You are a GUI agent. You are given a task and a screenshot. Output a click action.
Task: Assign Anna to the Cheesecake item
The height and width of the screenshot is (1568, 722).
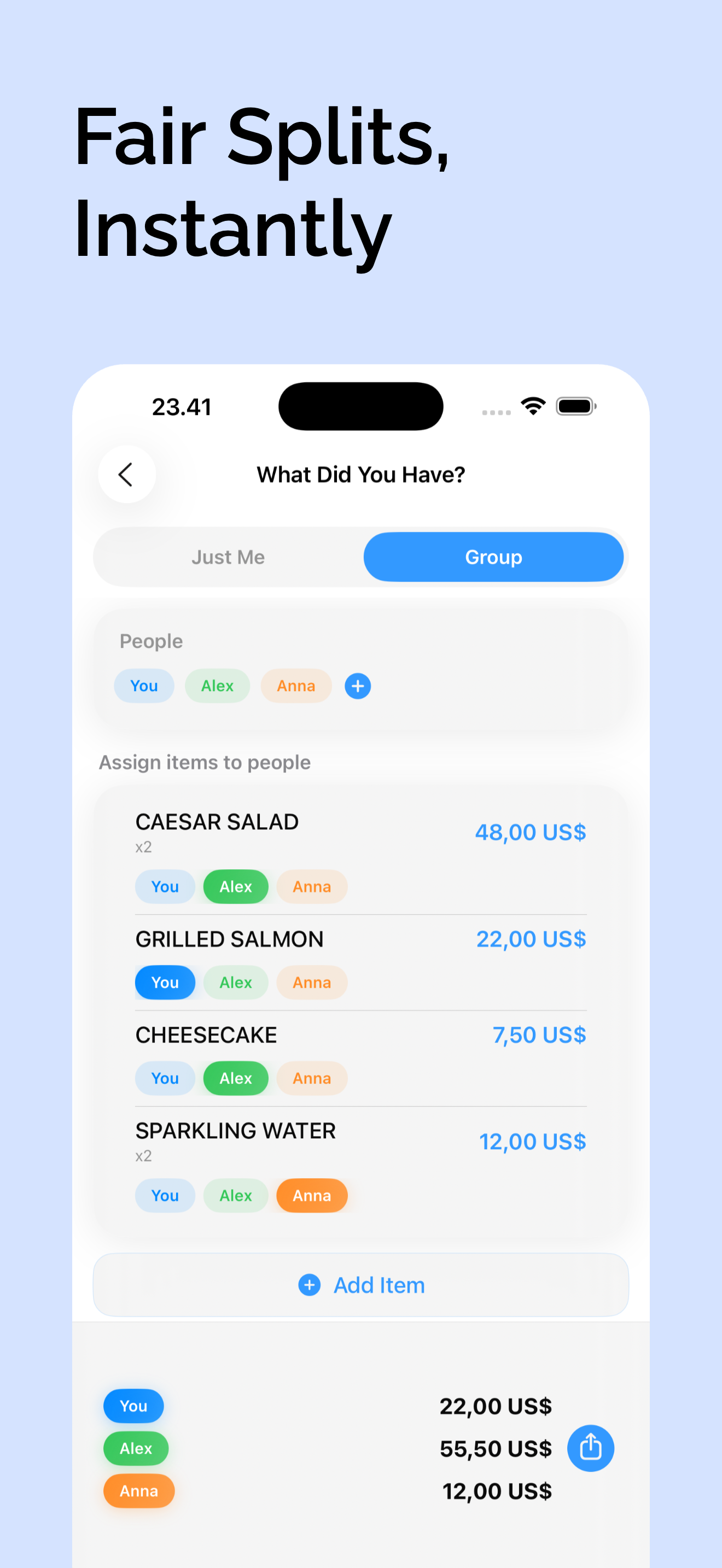point(312,1078)
